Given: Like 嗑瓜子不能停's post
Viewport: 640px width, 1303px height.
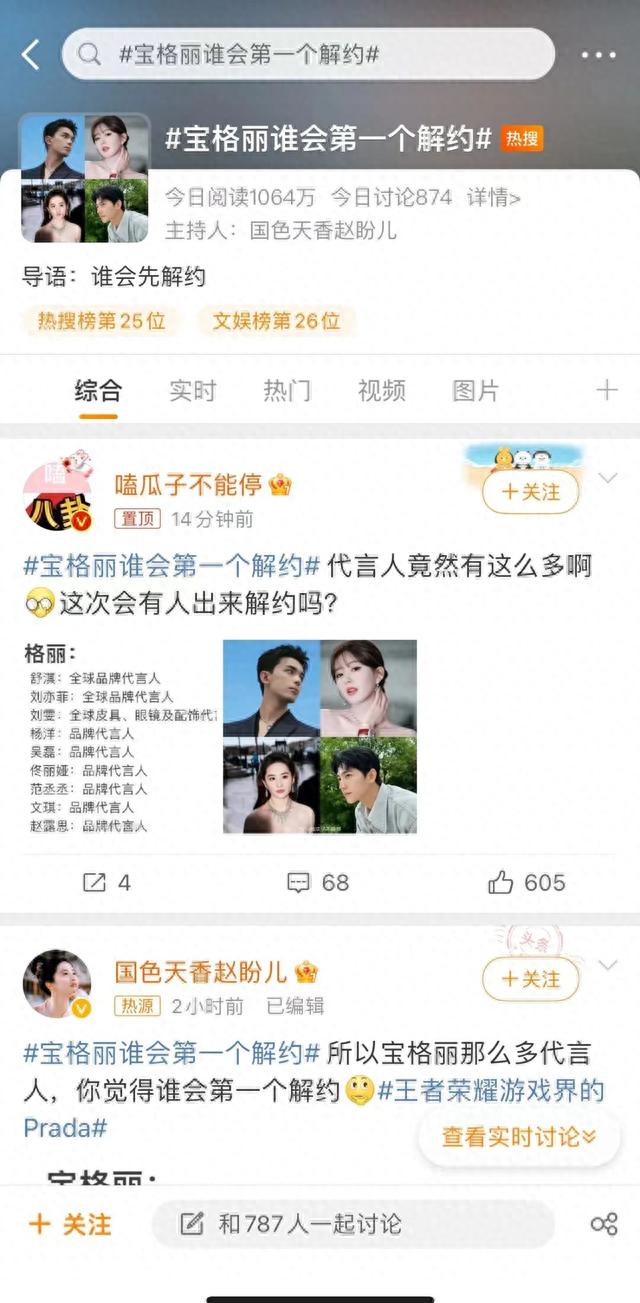Looking at the screenshot, I should click(x=526, y=882).
